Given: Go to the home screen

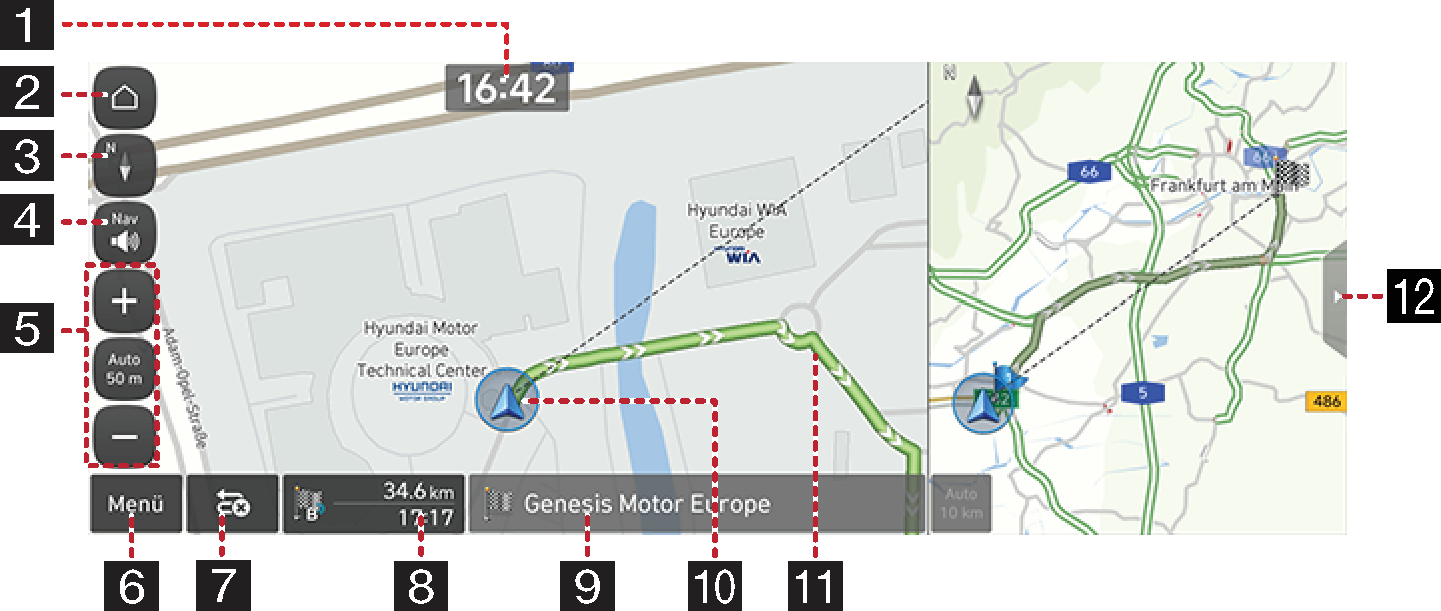Looking at the screenshot, I should click(124, 98).
